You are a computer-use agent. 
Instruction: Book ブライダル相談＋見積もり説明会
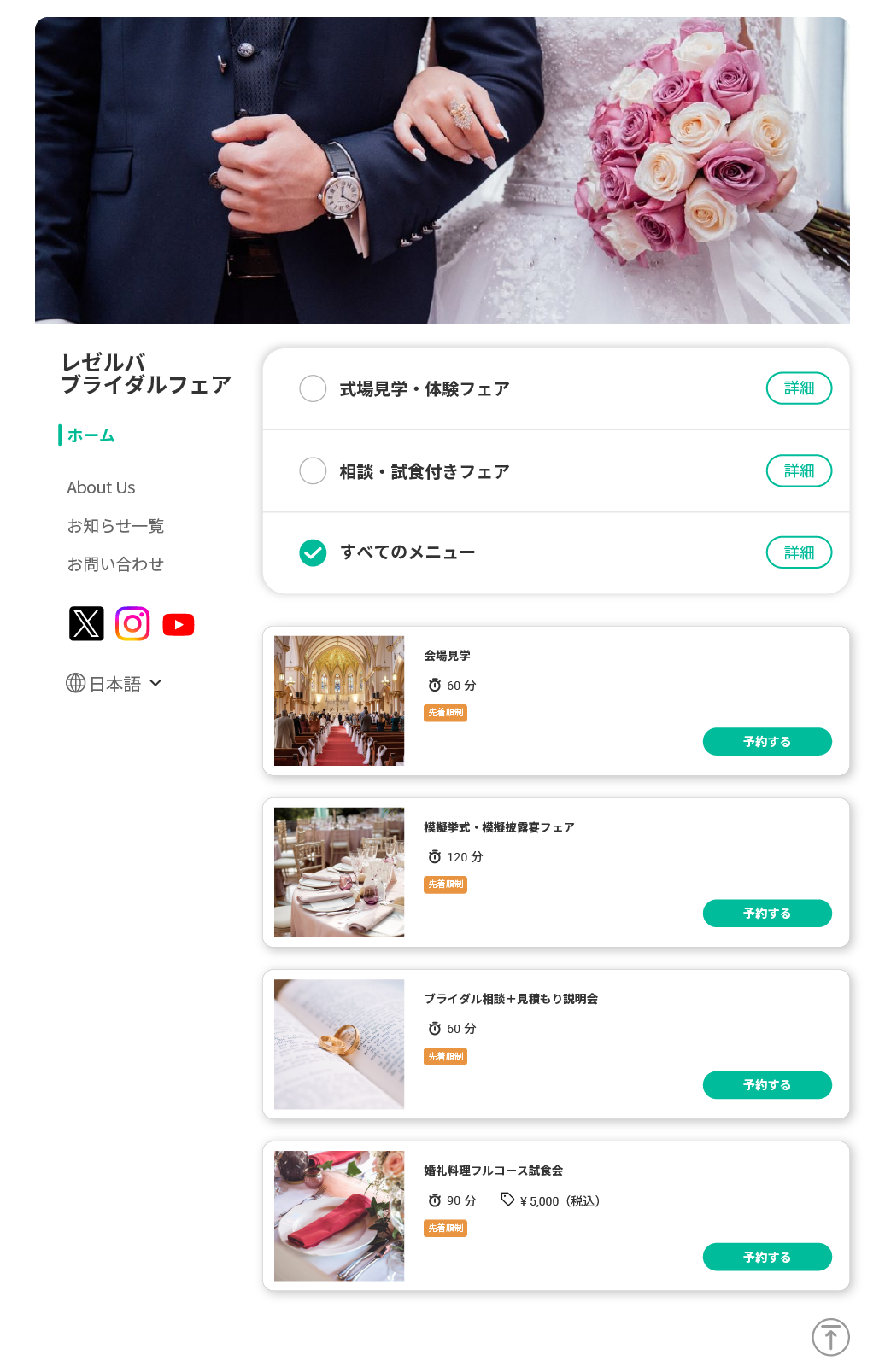(x=766, y=1085)
